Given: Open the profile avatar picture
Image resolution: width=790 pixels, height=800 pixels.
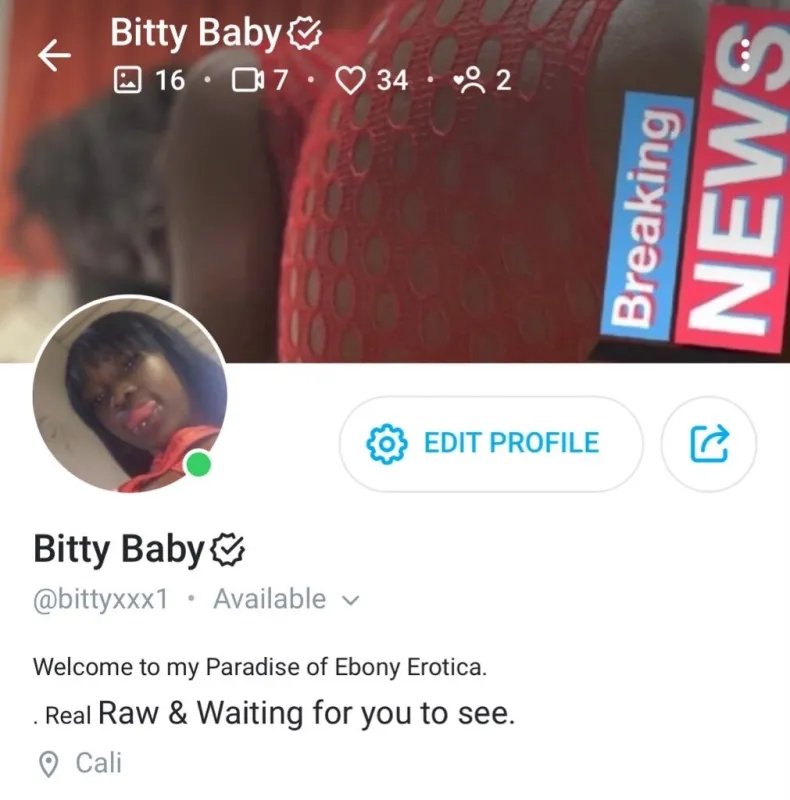Looking at the screenshot, I should pos(130,395).
